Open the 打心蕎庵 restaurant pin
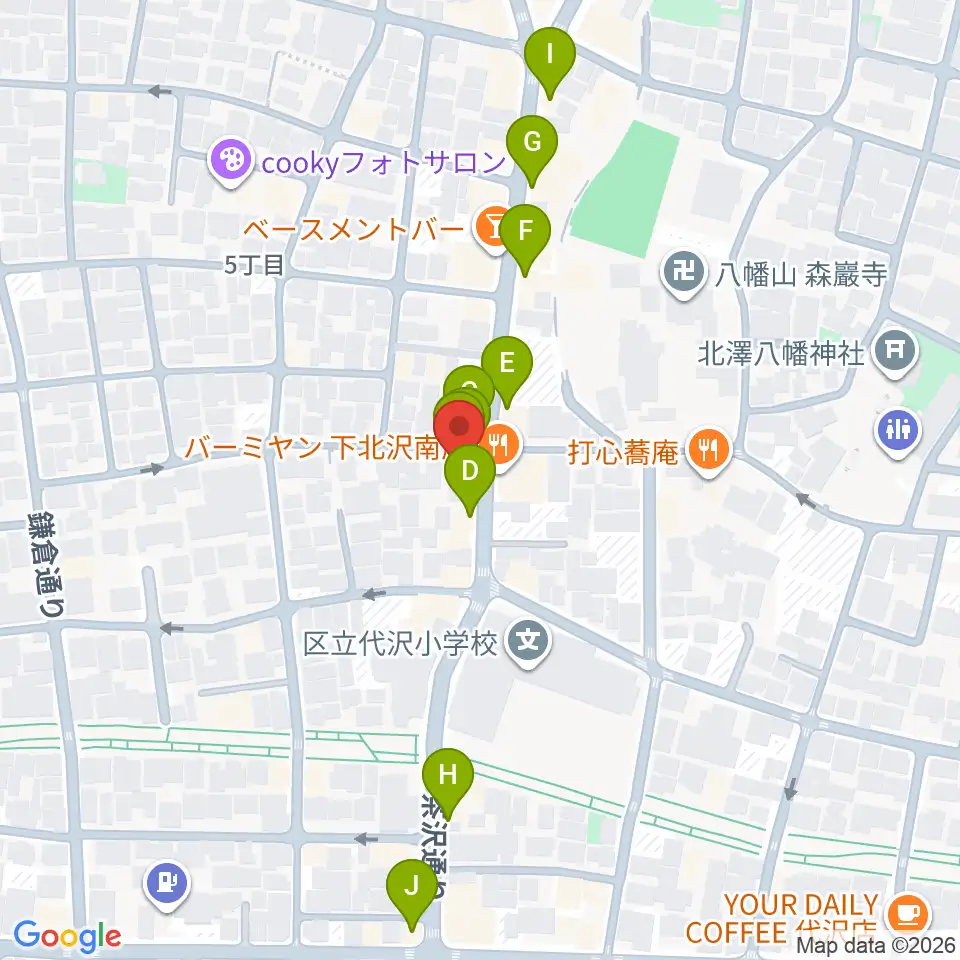 [709, 452]
